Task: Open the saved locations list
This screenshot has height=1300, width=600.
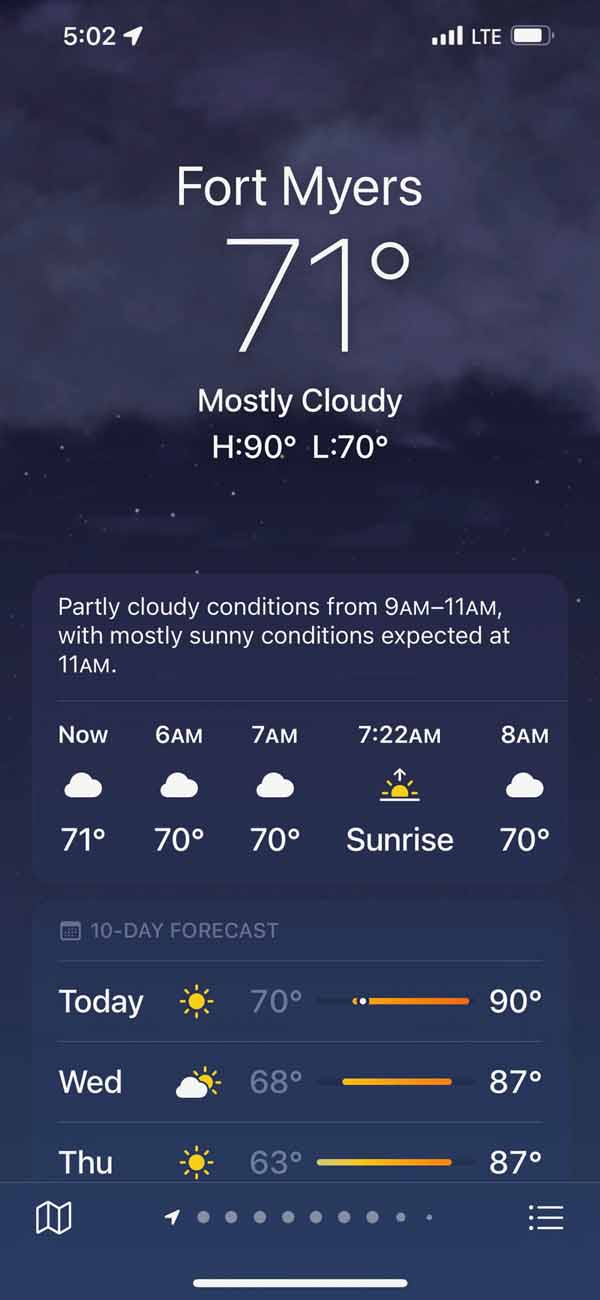Action: (x=545, y=1217)
